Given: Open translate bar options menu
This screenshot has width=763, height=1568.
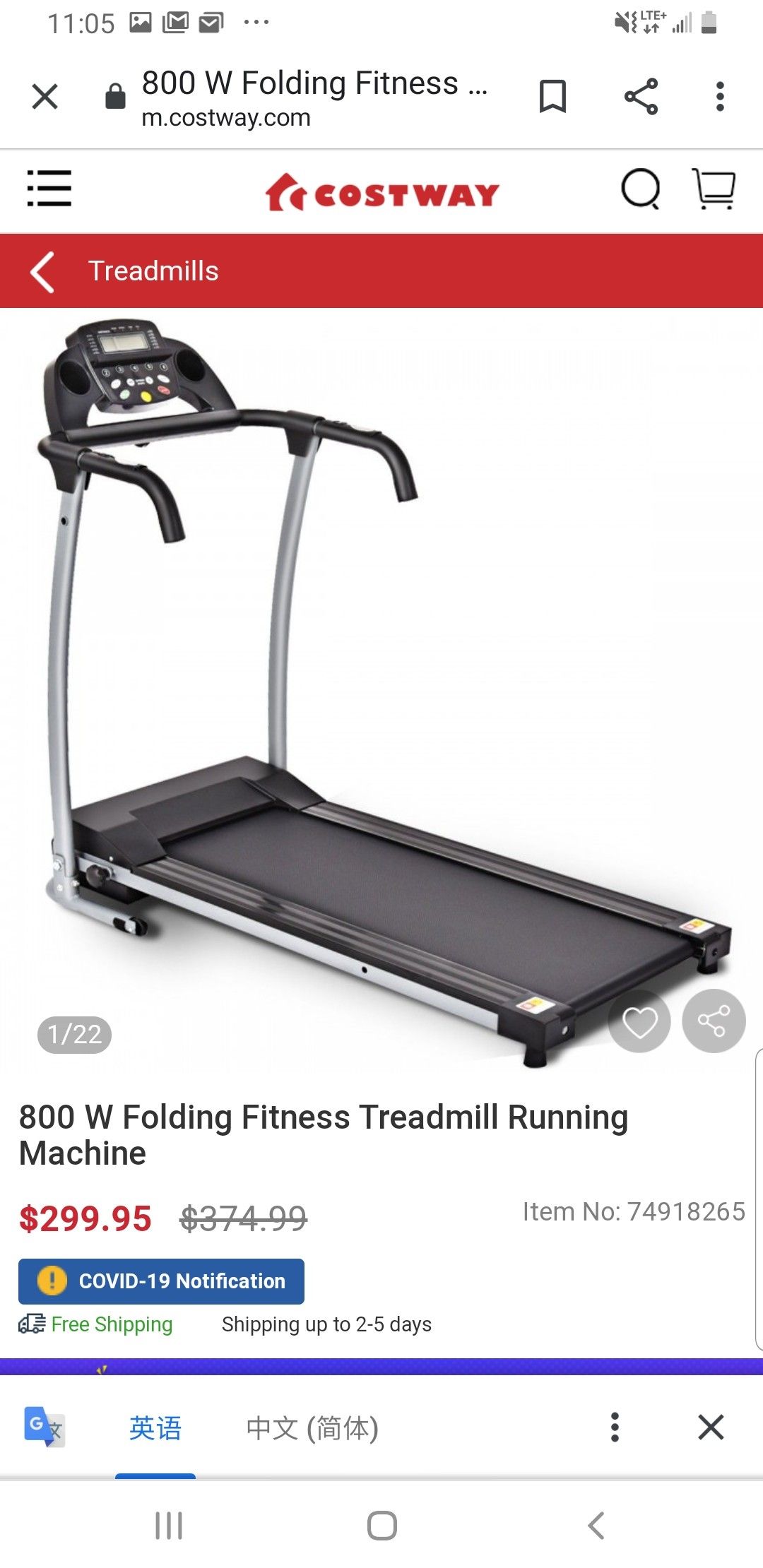Looking at the screenshot, I should 615,1427.
